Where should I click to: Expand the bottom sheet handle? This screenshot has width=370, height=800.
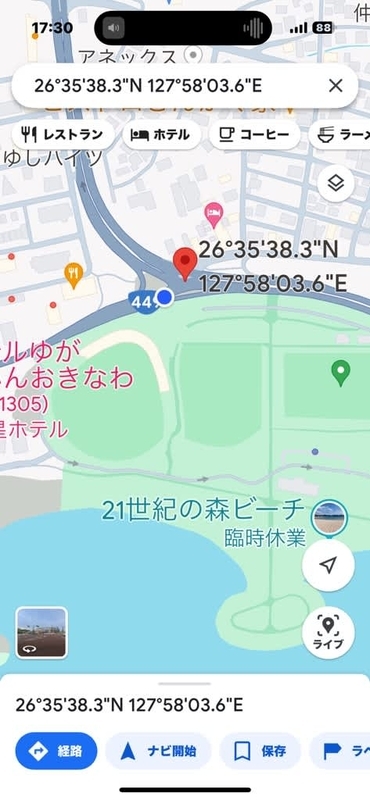click(x=185, y=684)
